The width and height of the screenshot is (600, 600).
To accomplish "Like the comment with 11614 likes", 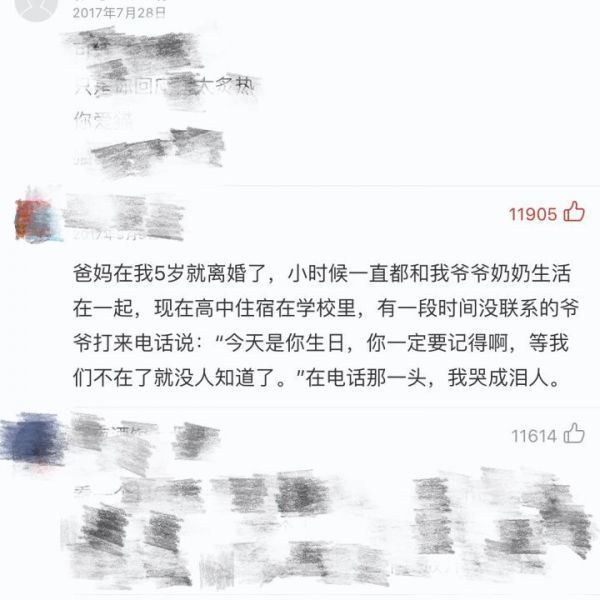I will click(x=573, y=435).
